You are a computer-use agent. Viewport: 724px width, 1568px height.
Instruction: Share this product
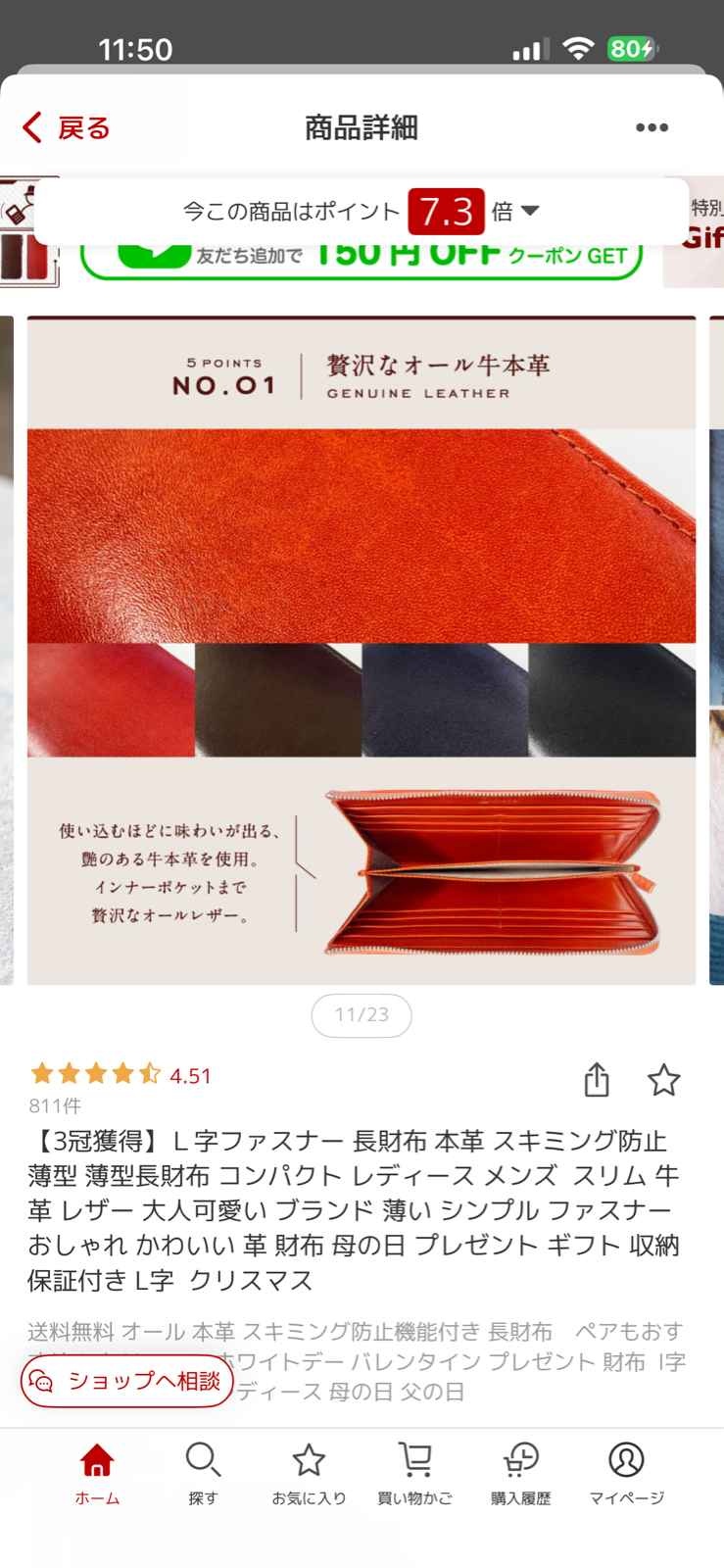(x=597, y=1080)
